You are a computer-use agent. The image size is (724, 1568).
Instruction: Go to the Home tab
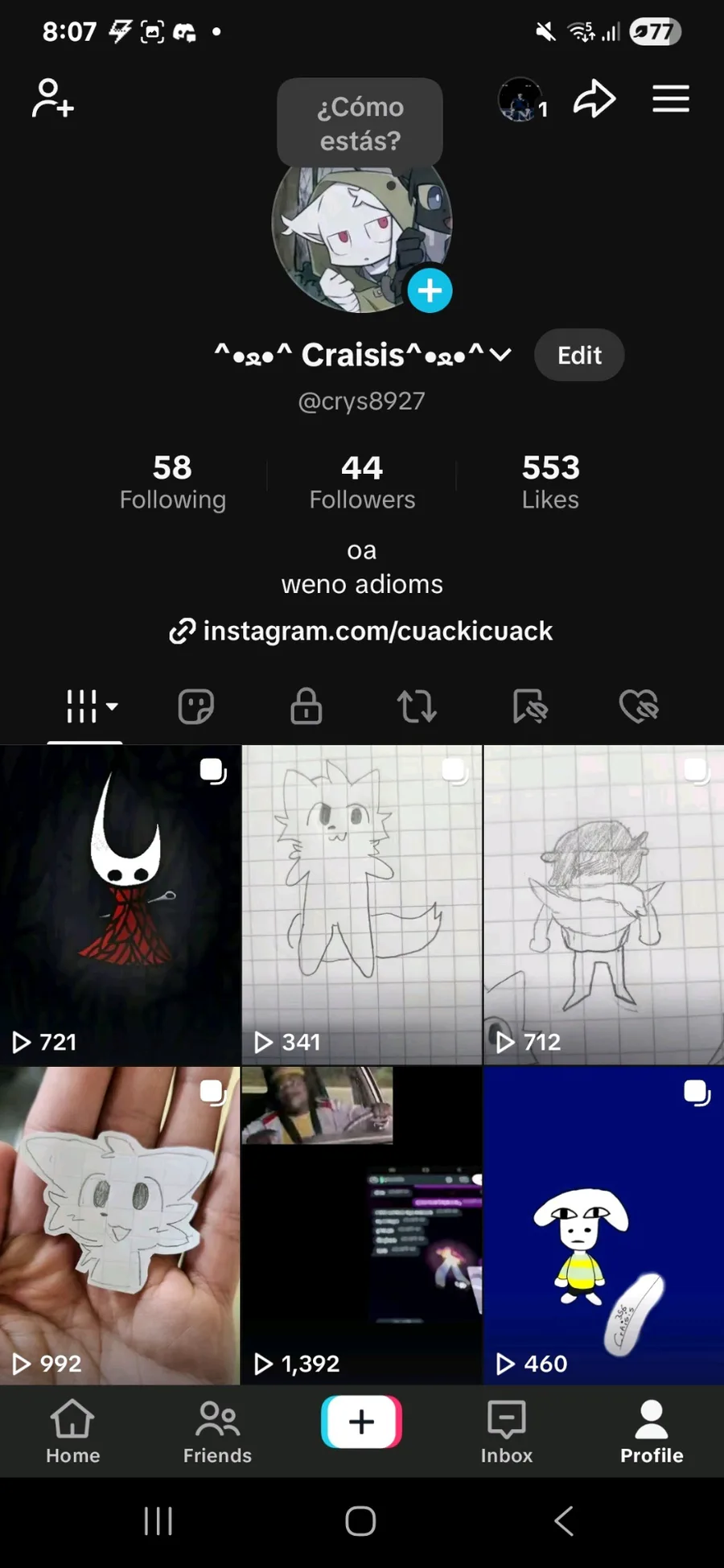[x=72, y=1431]
